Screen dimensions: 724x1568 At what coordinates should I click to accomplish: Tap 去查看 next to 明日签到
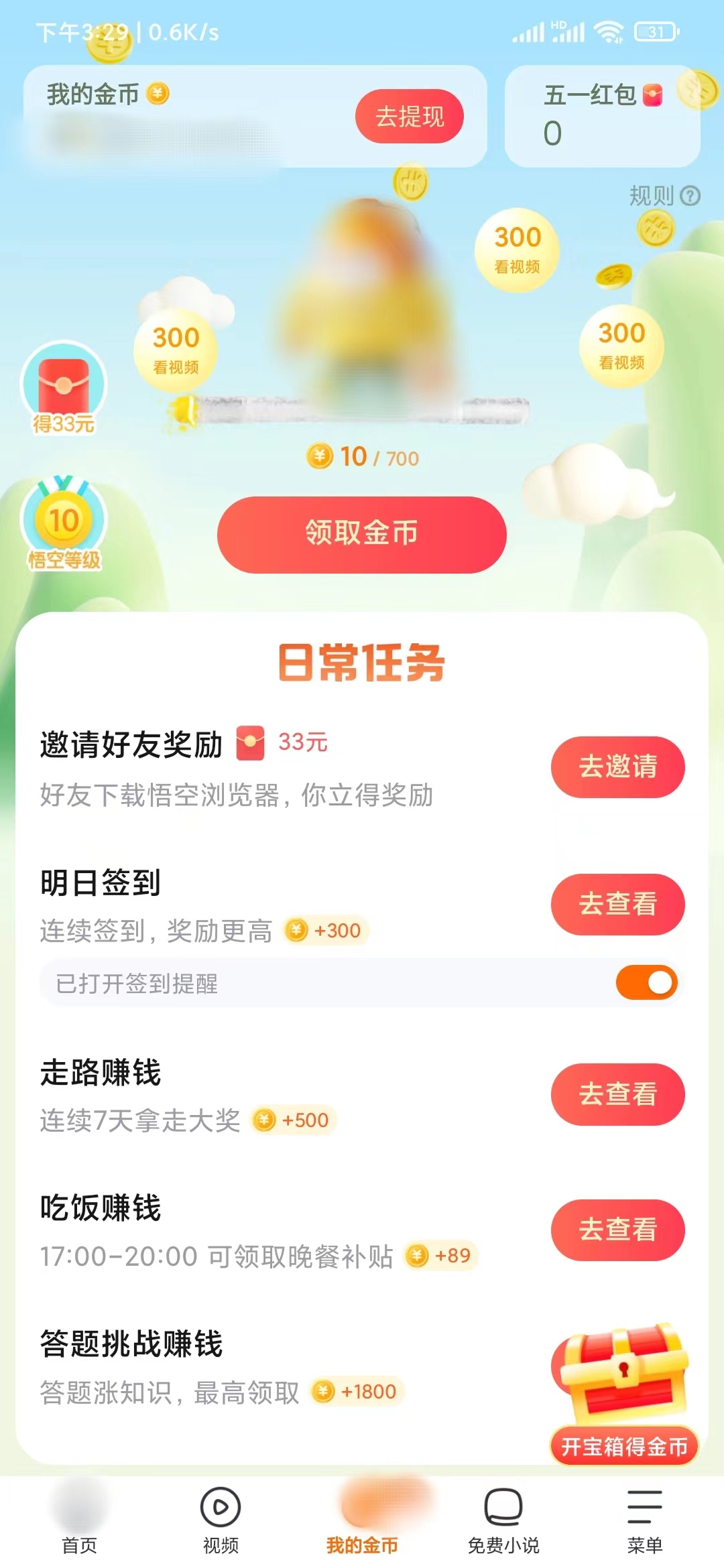[617, 905]
